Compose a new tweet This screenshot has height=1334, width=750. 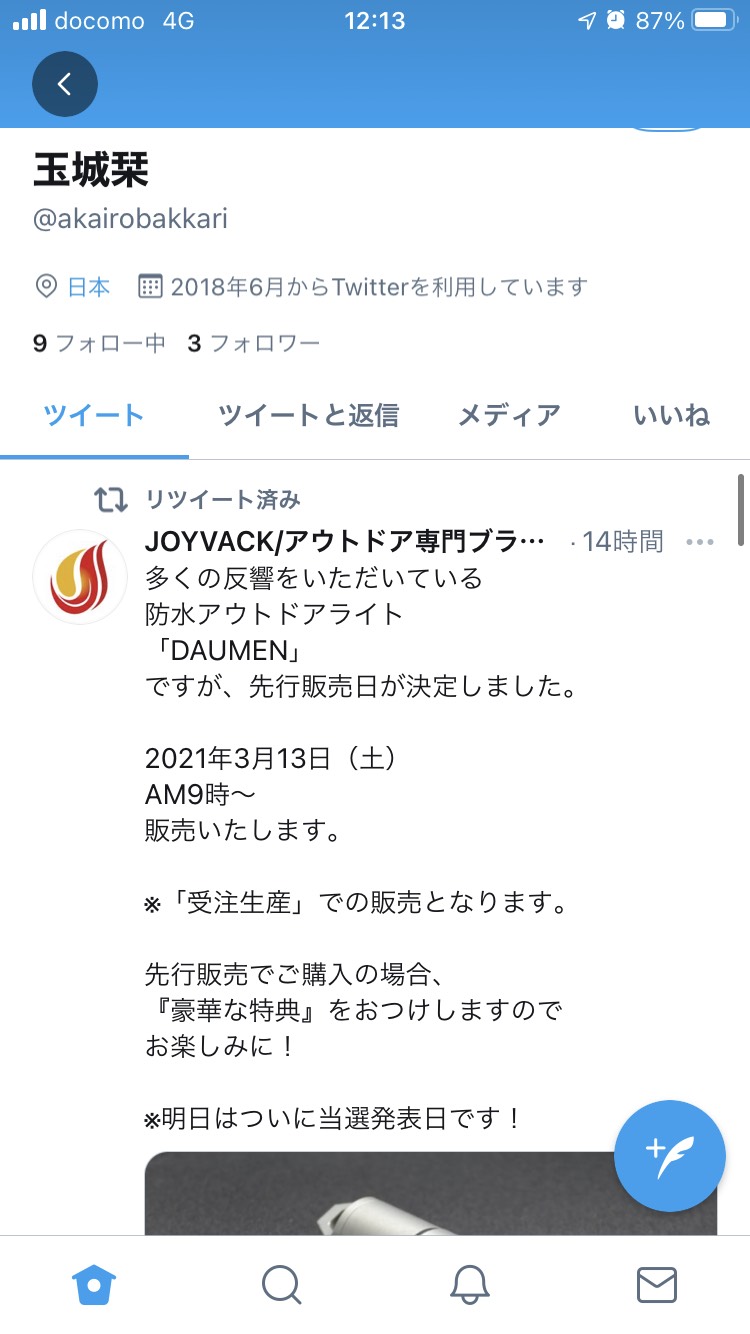point(670,1156)
